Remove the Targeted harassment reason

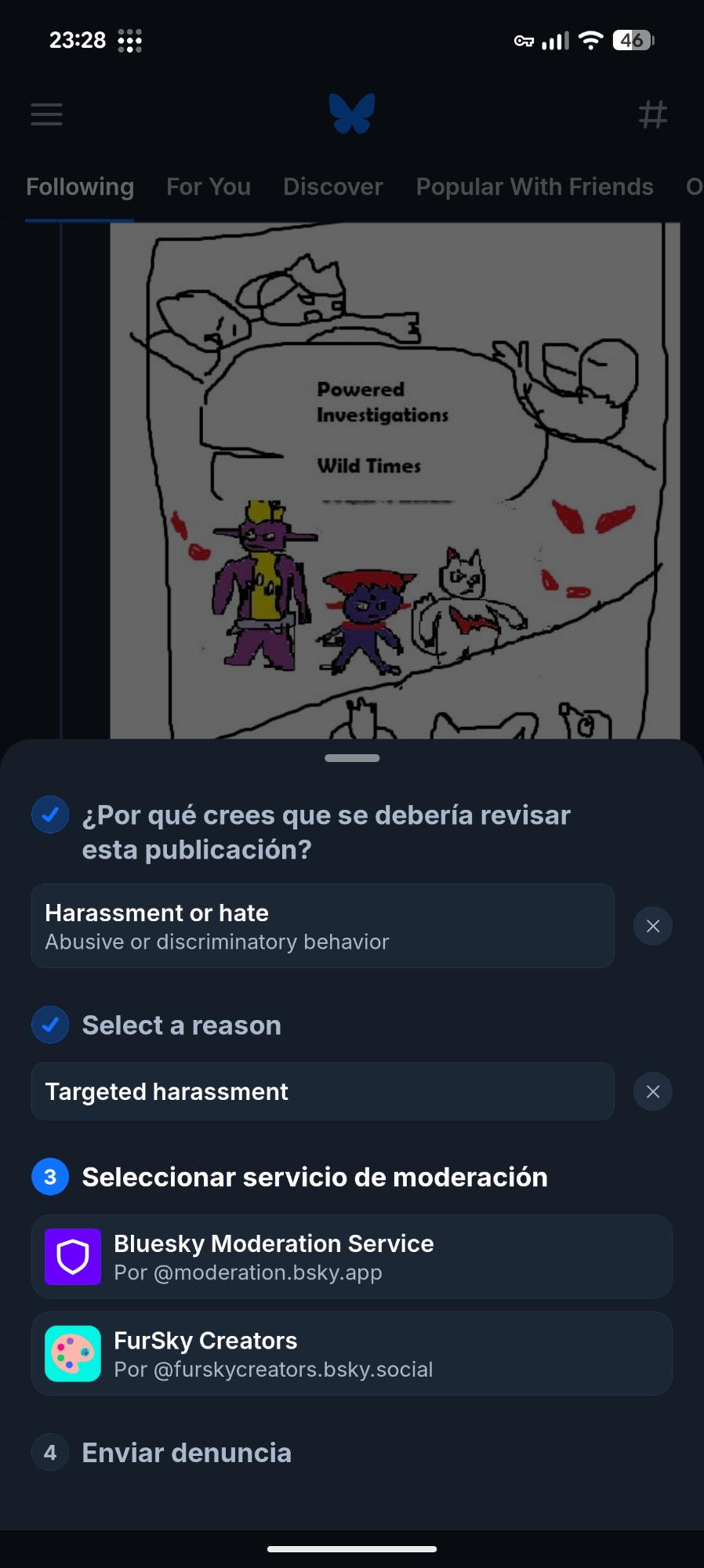click(652, 1091)
